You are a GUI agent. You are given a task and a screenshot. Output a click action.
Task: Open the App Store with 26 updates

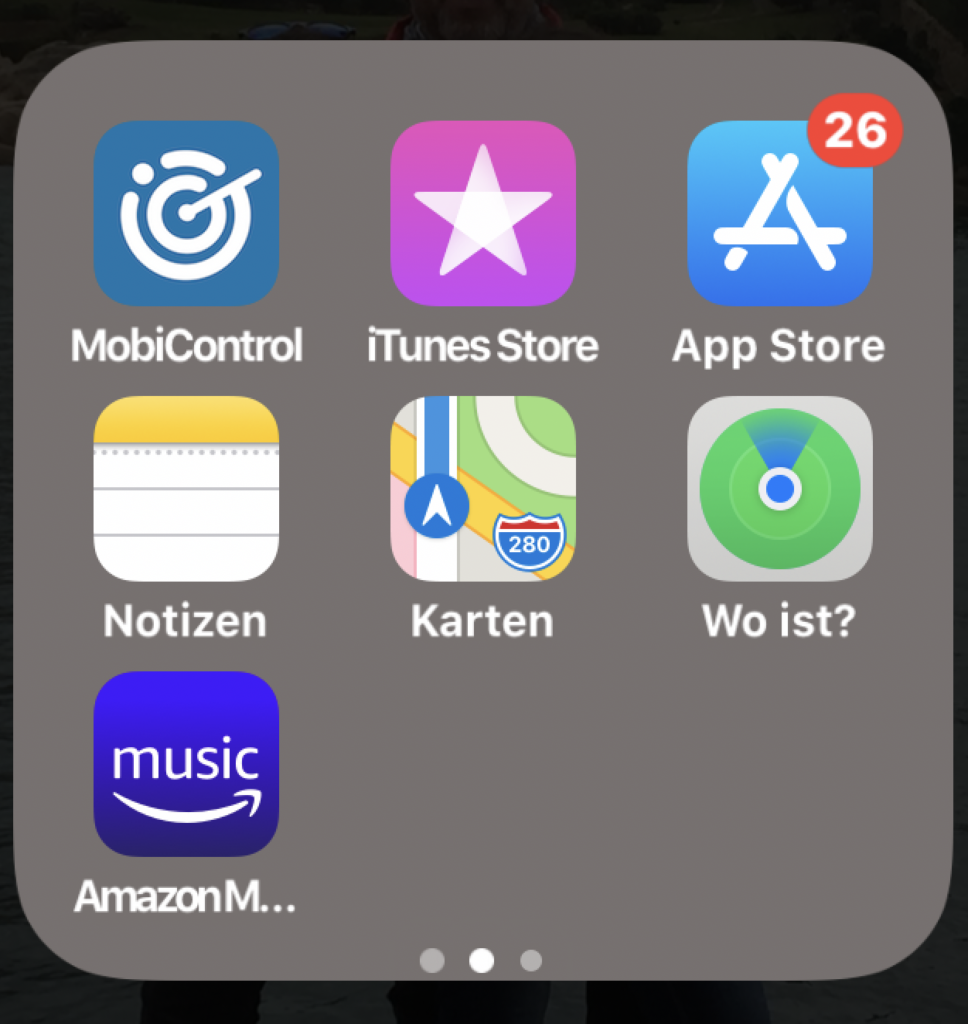[780, 213]
